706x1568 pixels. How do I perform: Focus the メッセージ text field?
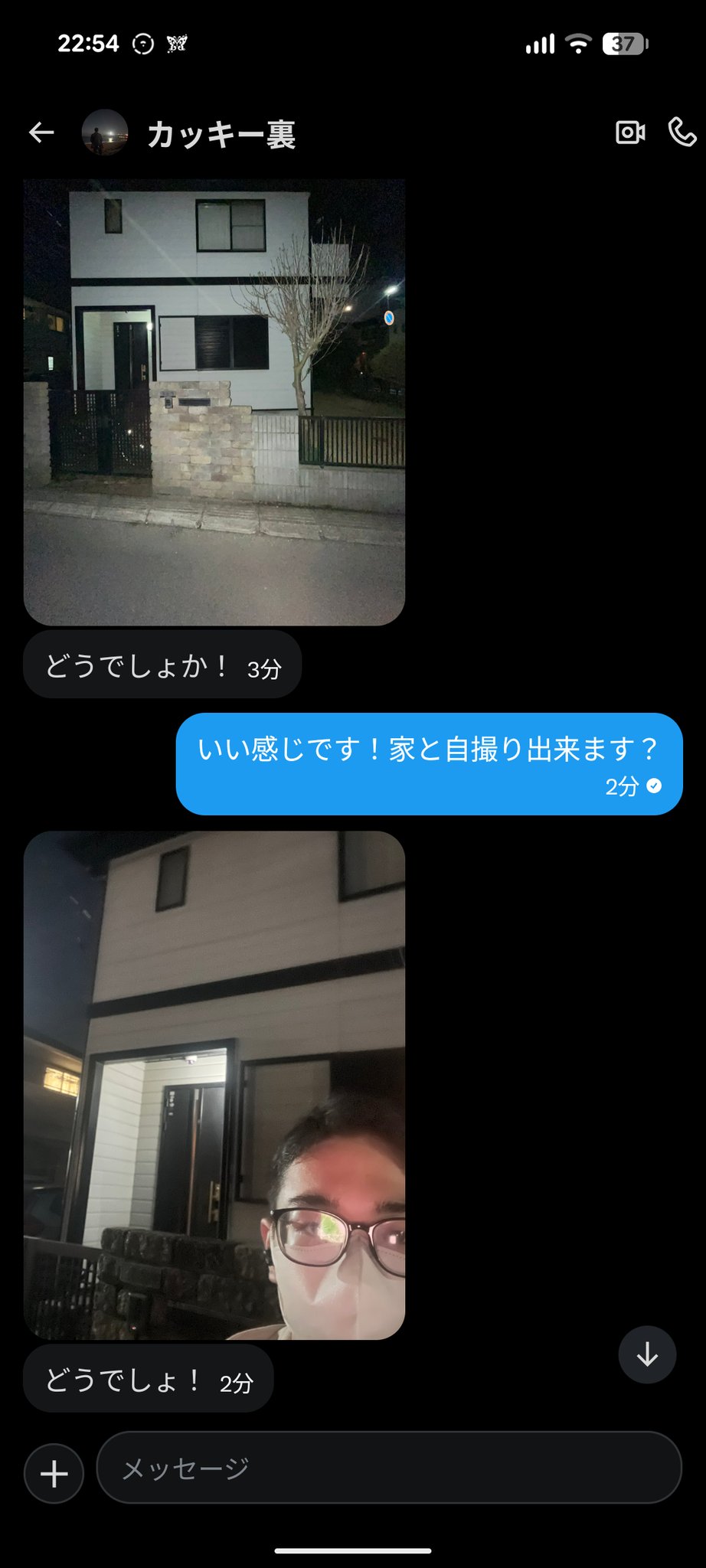[389, 1467]
